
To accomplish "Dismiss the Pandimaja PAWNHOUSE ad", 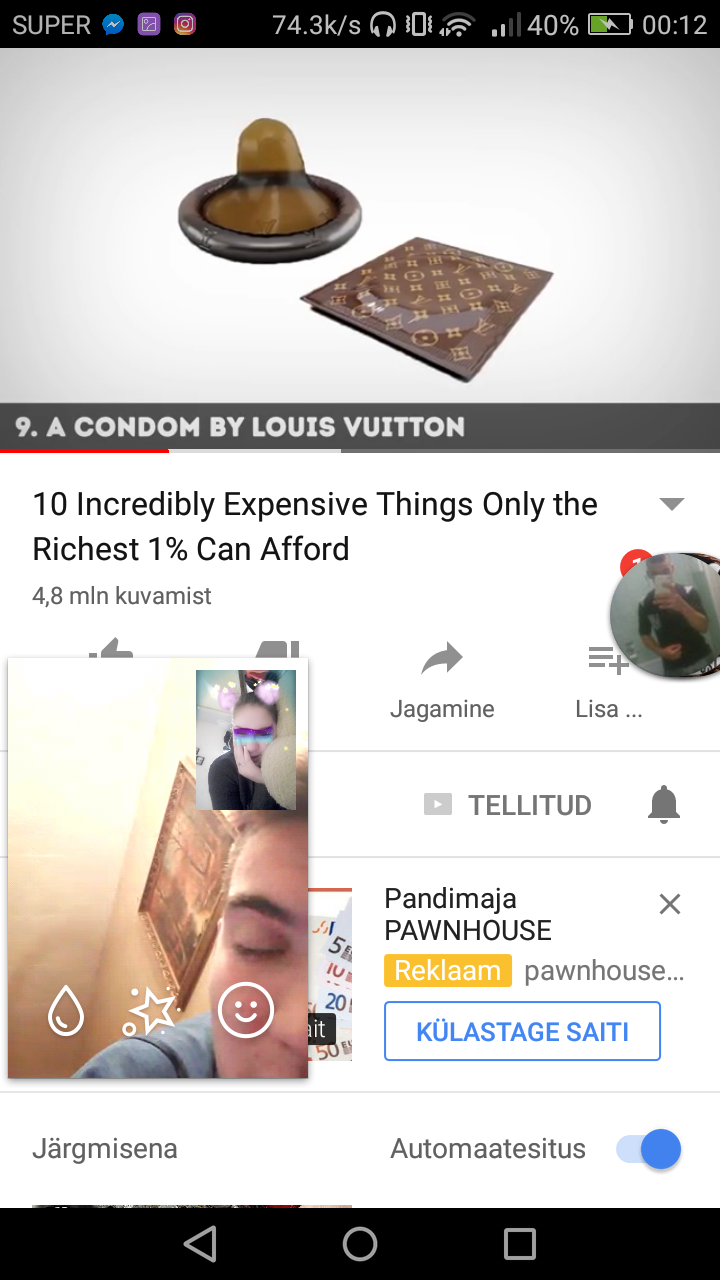I will (x=670, y=904).
